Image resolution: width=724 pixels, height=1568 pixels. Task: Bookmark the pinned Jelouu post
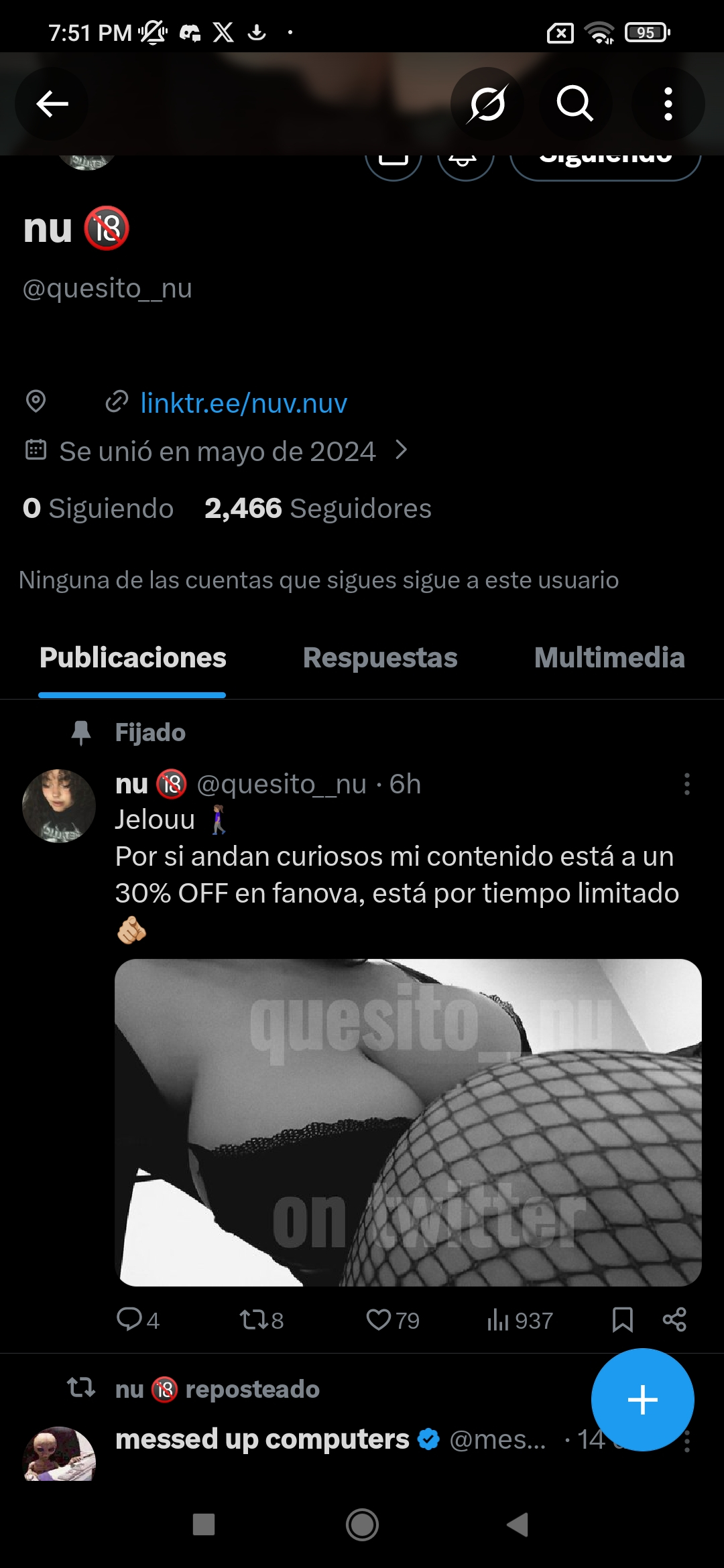(622, 1320)
